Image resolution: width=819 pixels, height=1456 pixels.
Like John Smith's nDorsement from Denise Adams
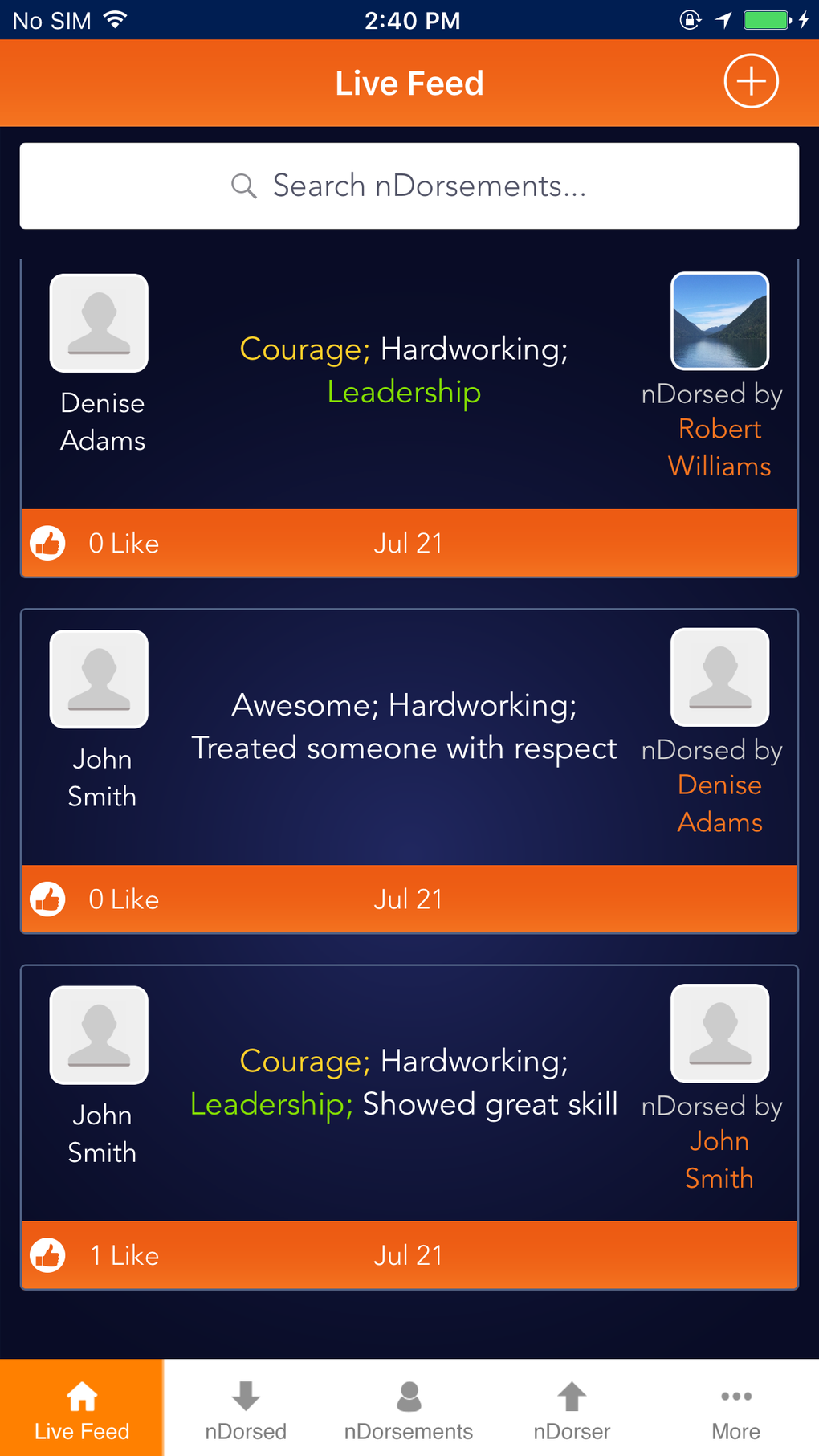pyautogui.click(x=48, y=899)
